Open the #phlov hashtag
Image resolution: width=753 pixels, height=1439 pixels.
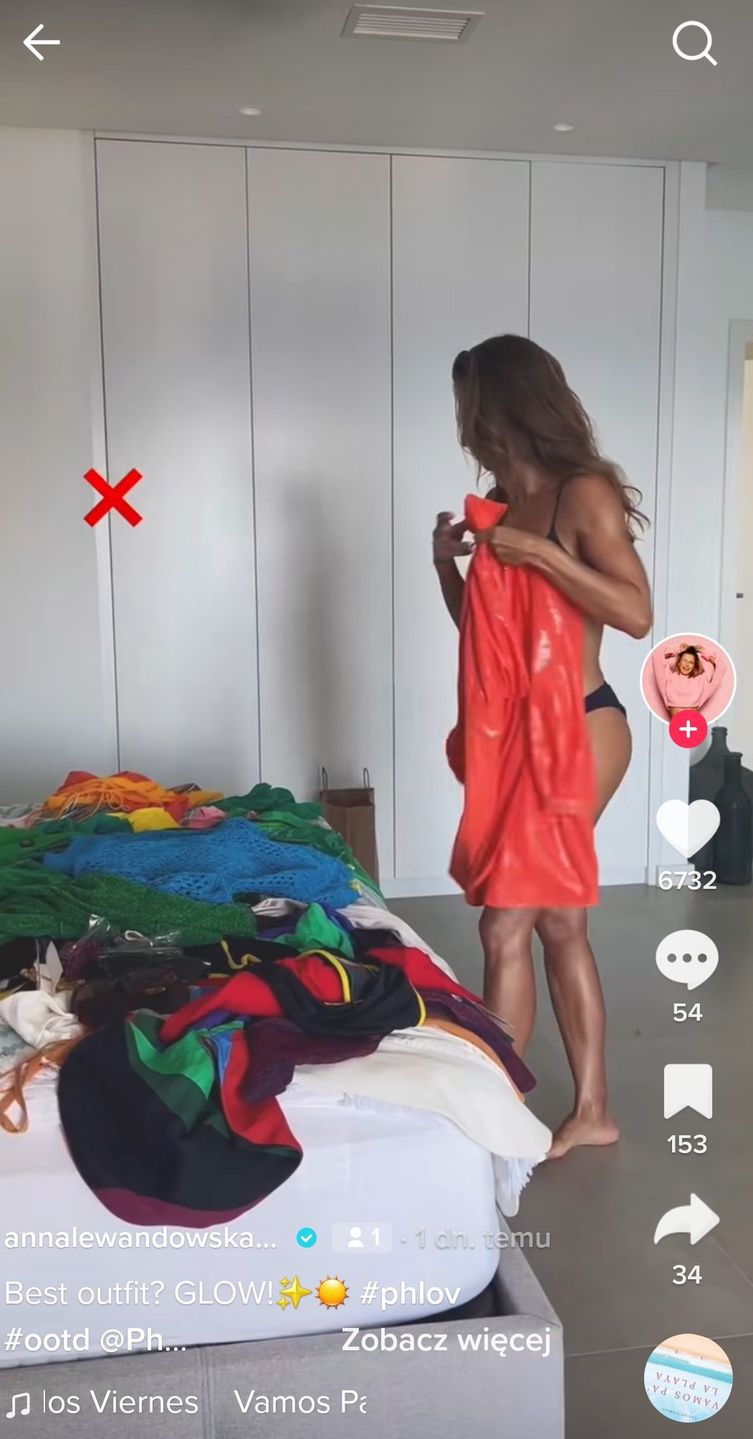coord(410,1293)
